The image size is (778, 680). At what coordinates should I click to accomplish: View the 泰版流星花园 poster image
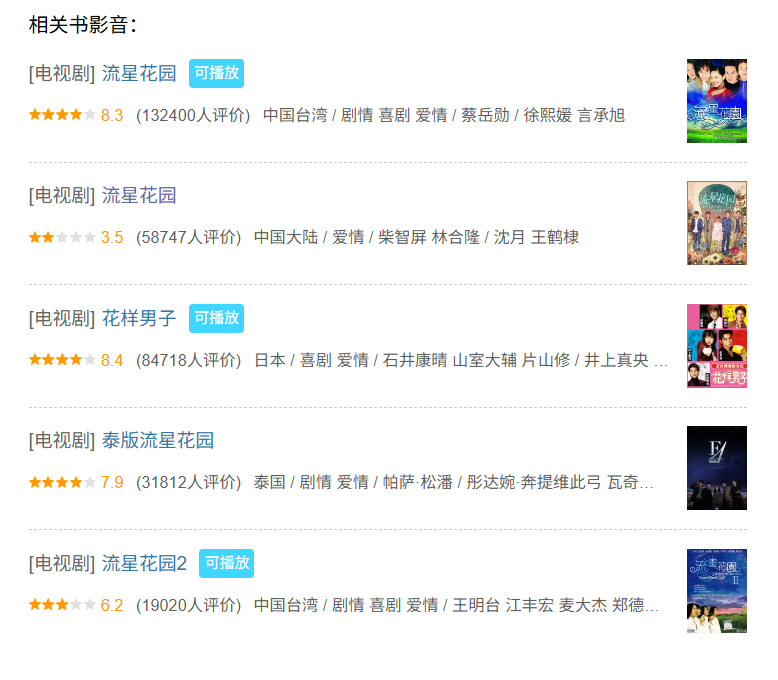716,468
